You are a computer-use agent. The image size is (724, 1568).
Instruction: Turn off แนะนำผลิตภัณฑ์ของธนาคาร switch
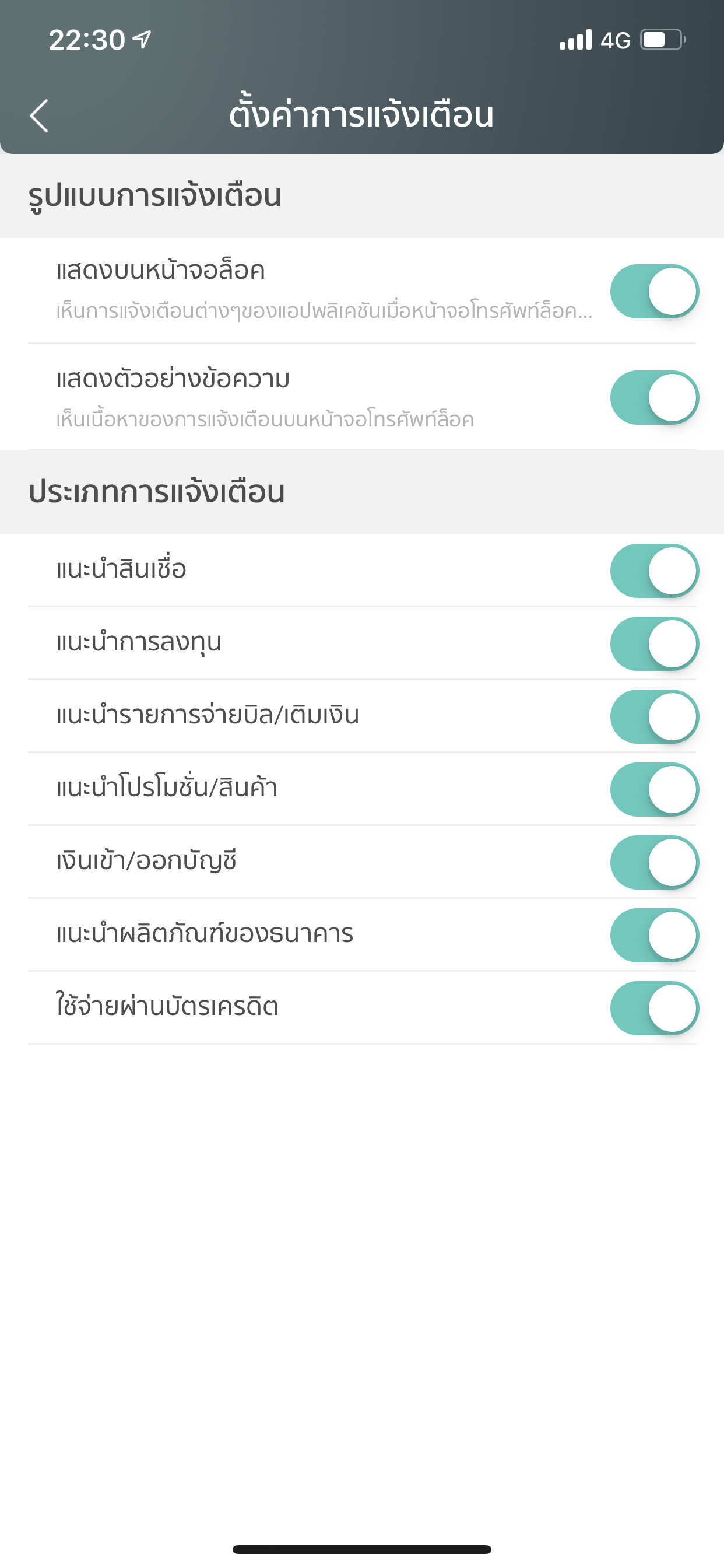click(x=654, y=936)
